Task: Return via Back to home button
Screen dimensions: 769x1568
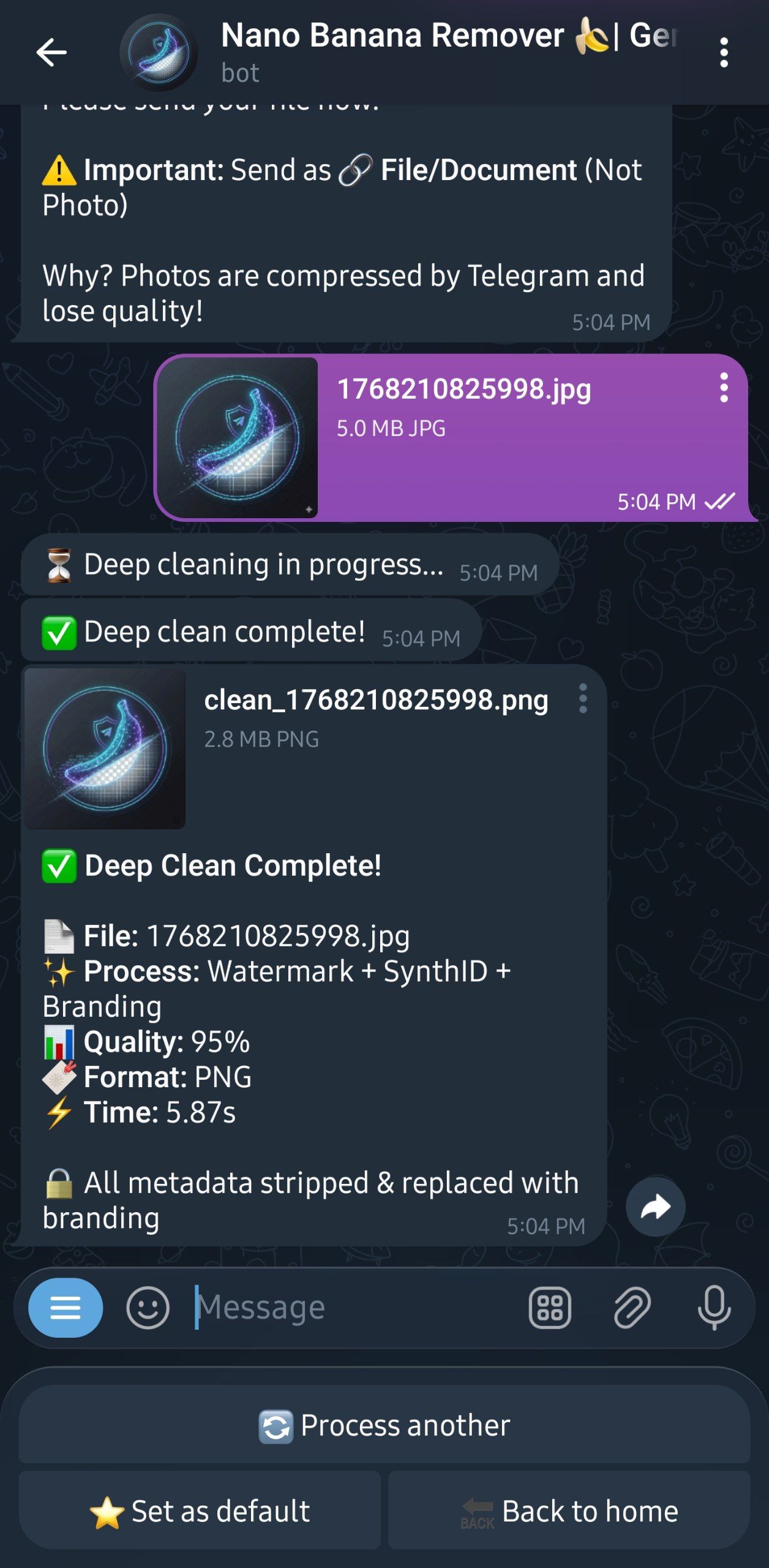Action: point(569,1511)
